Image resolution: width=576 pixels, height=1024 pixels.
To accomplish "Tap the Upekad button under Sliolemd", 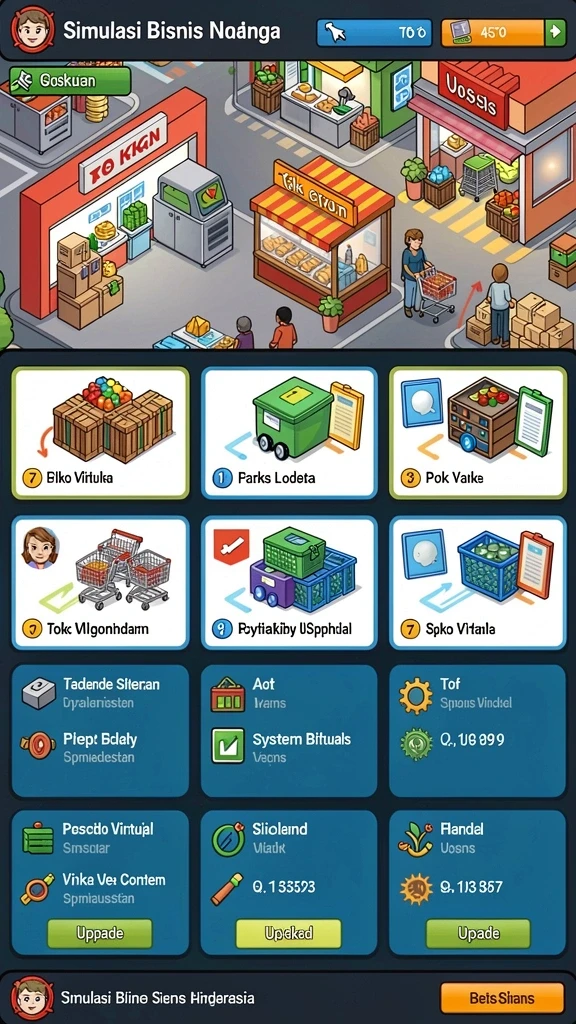I will (288, 934).
